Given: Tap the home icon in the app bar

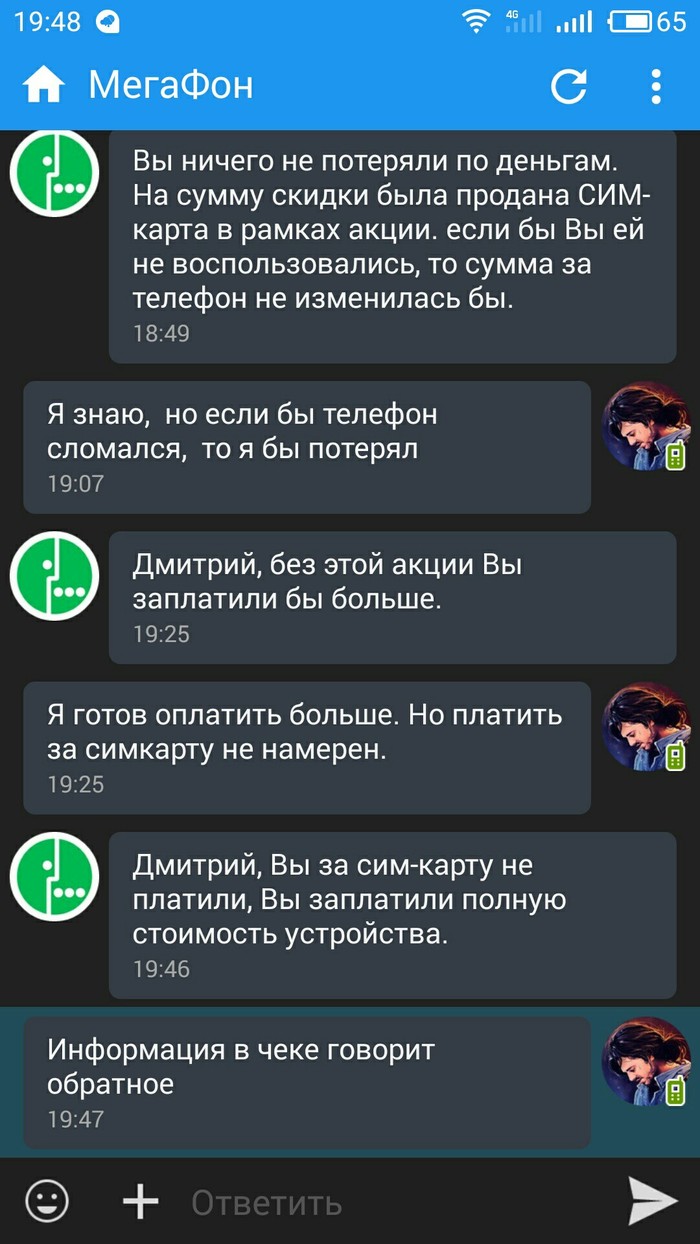Looking at the screenshot, I should [x=44, y=87].
